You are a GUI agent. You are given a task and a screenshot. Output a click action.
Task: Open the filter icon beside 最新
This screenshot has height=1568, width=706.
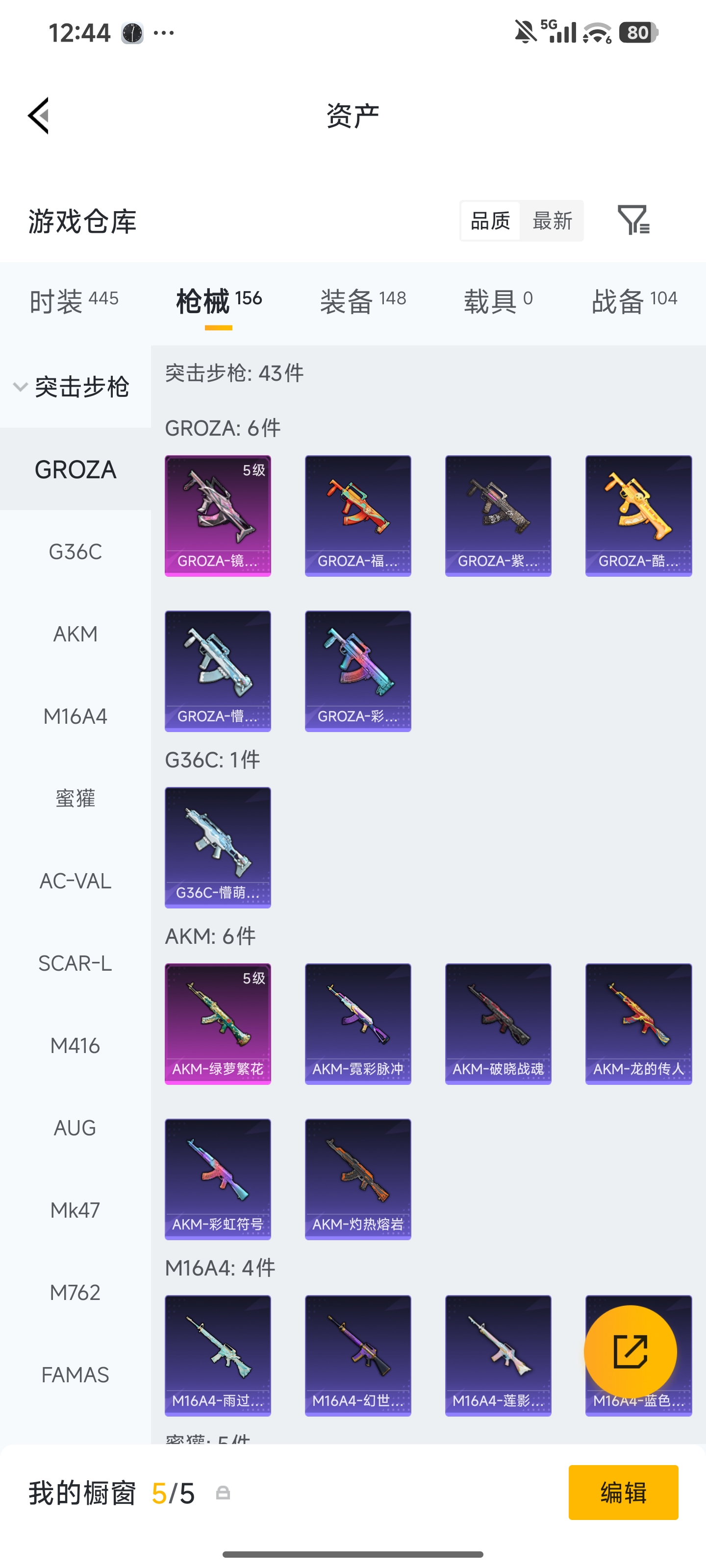pos(633,220)
